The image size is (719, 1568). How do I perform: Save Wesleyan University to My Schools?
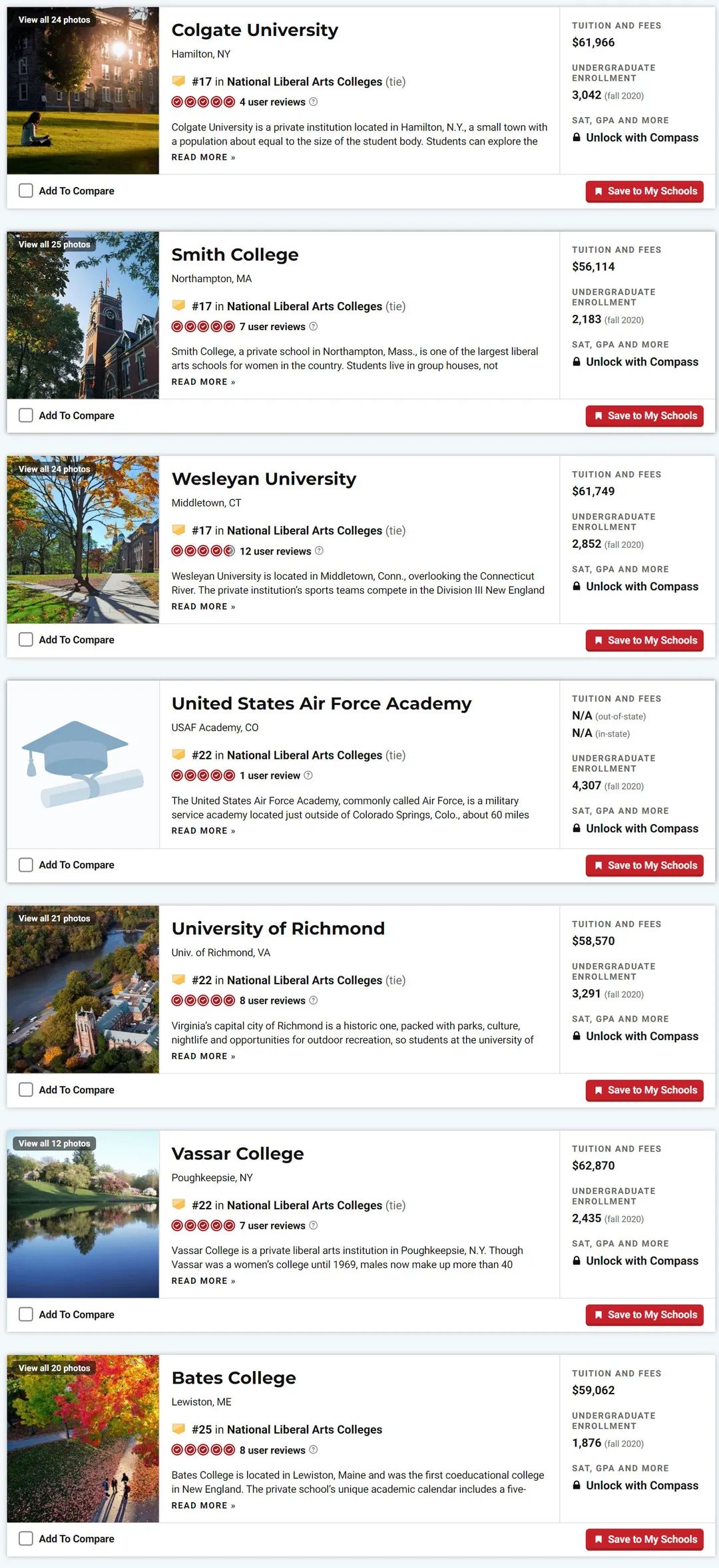point(644,640)
